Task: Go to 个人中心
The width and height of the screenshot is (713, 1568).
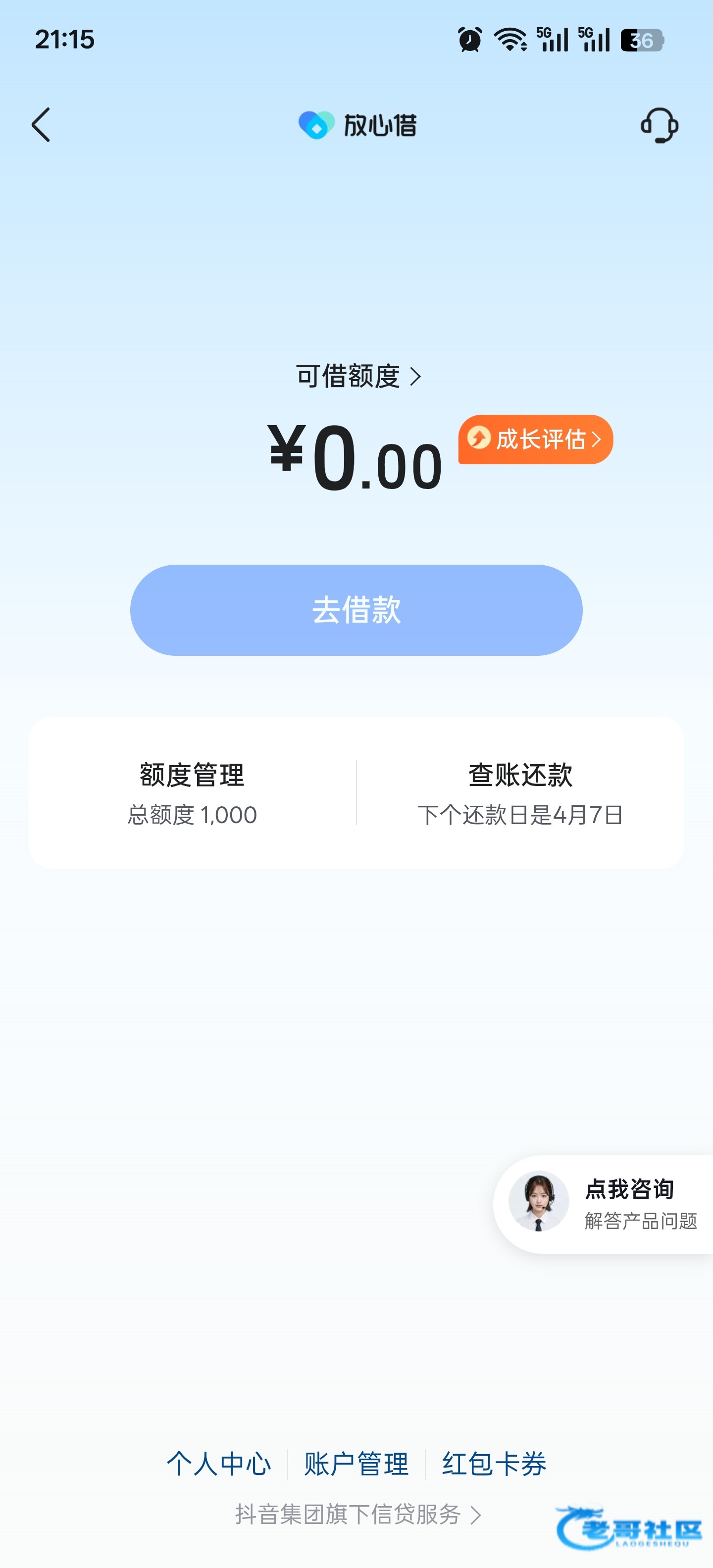Action: click(x=218, y=1464)
